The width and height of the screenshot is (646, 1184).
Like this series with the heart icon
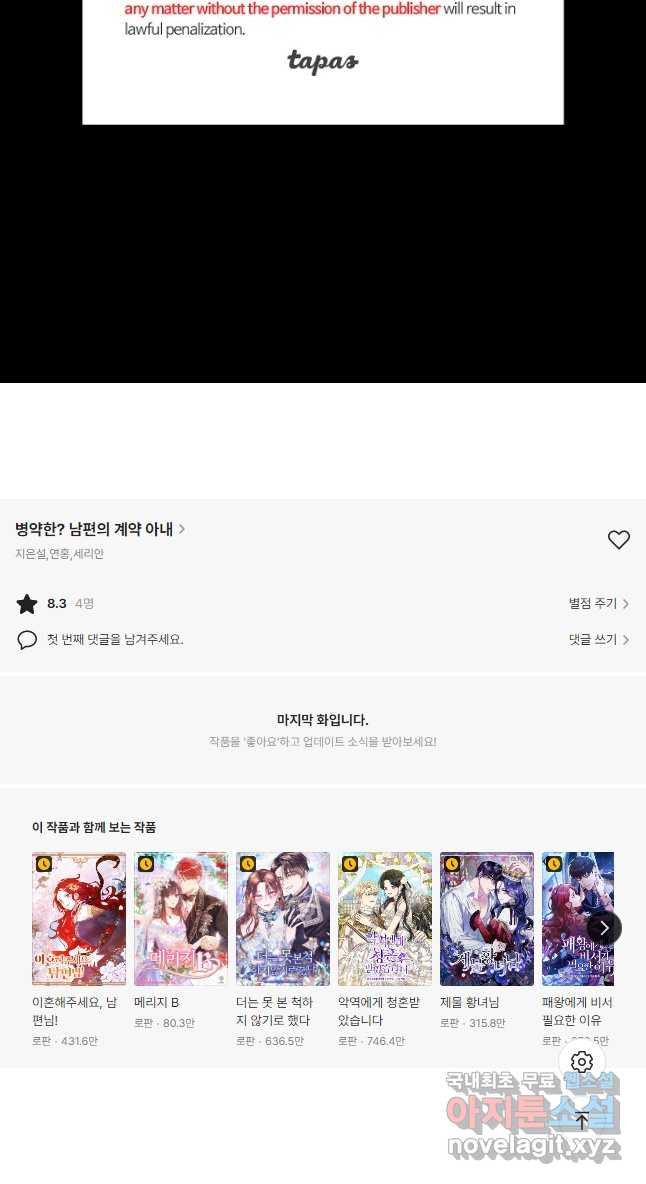pyautogui.click(x=619, y=540)
